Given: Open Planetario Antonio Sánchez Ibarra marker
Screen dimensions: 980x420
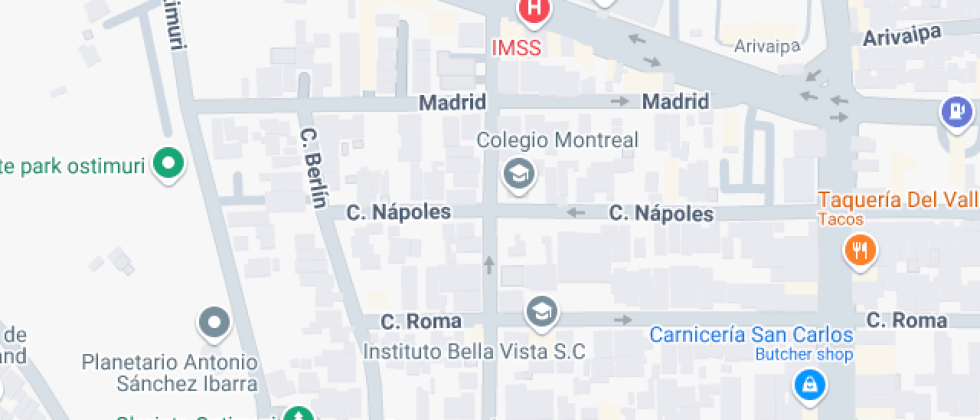Looking at the screenshot, I should point(214,324).
